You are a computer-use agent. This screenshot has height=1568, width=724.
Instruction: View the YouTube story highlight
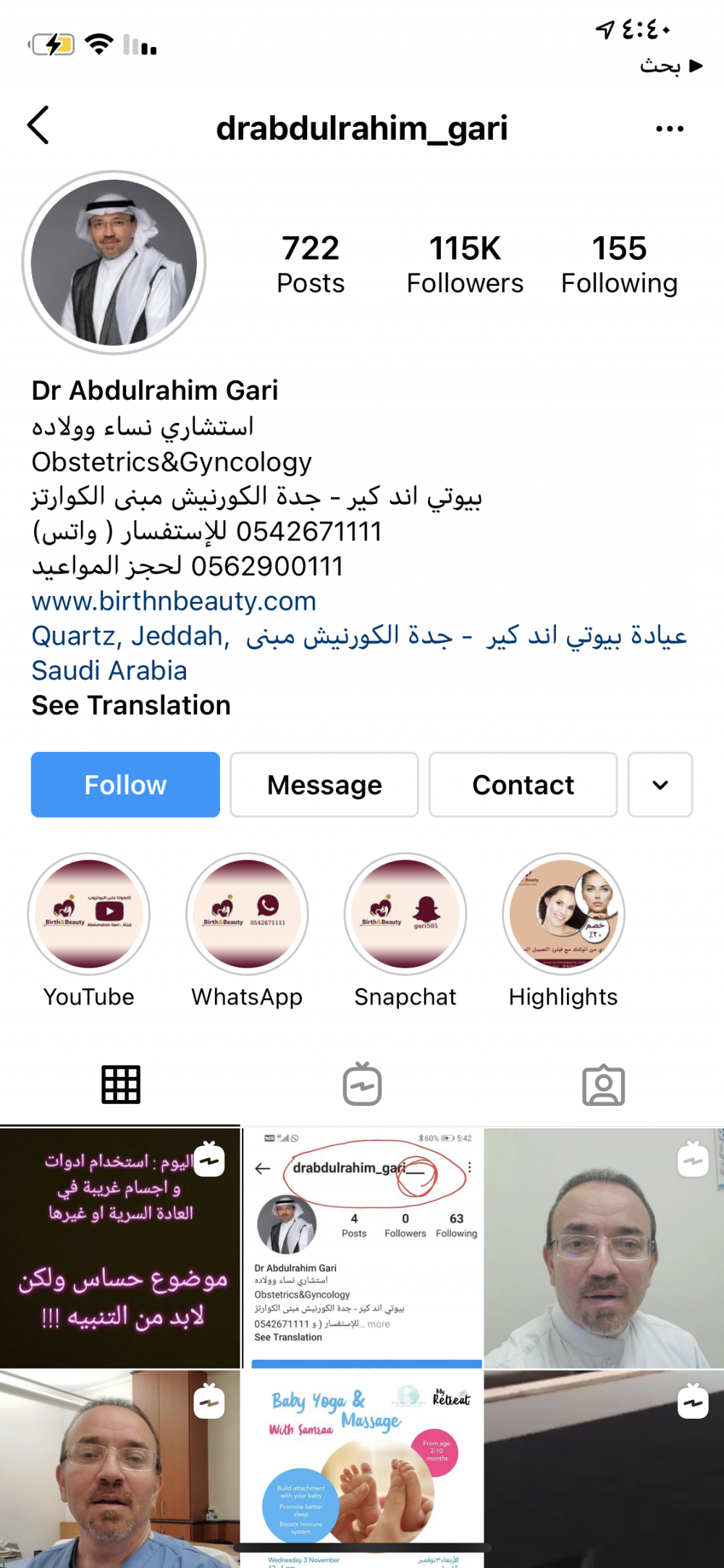tap(89, 914)
